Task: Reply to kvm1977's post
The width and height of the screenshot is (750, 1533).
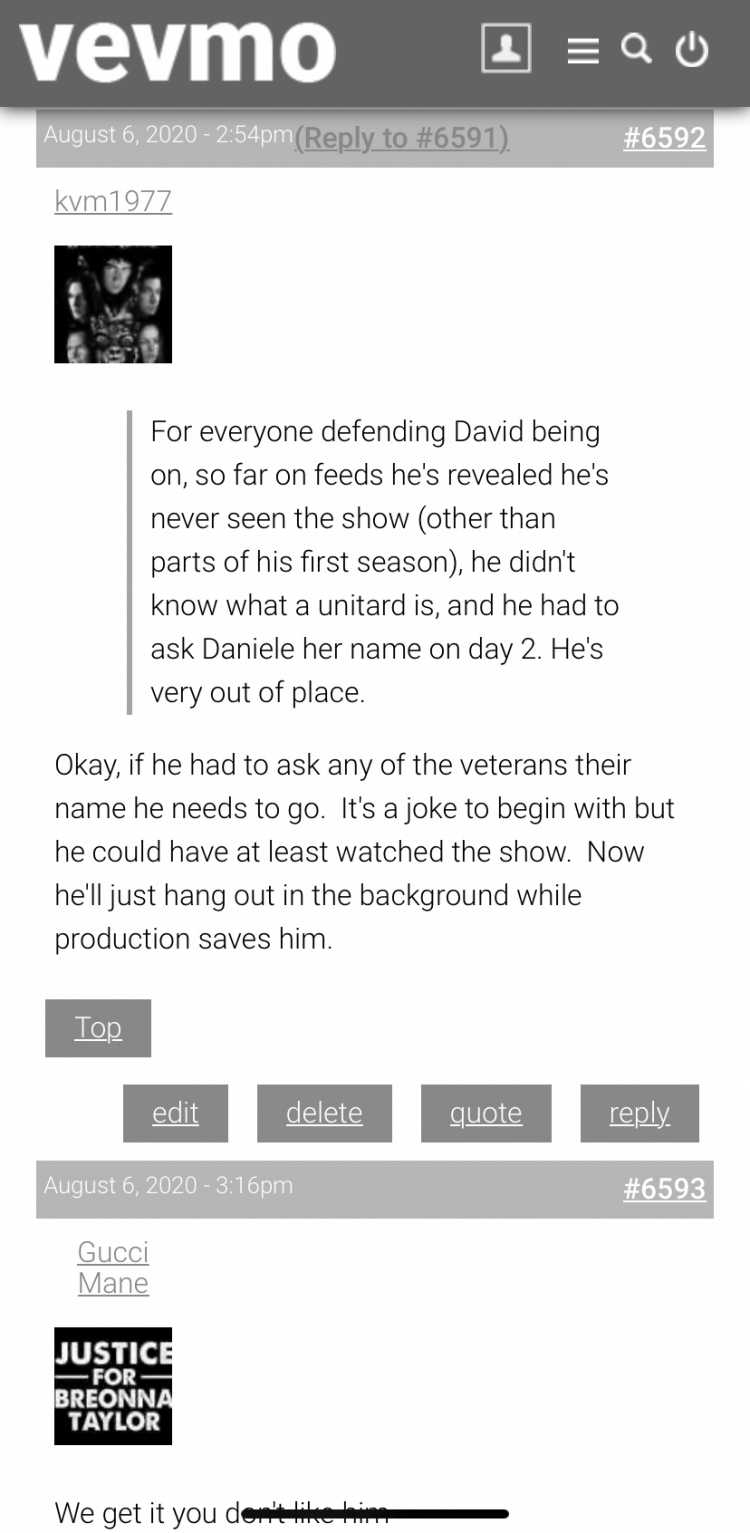Action: tap(639, 1113)
